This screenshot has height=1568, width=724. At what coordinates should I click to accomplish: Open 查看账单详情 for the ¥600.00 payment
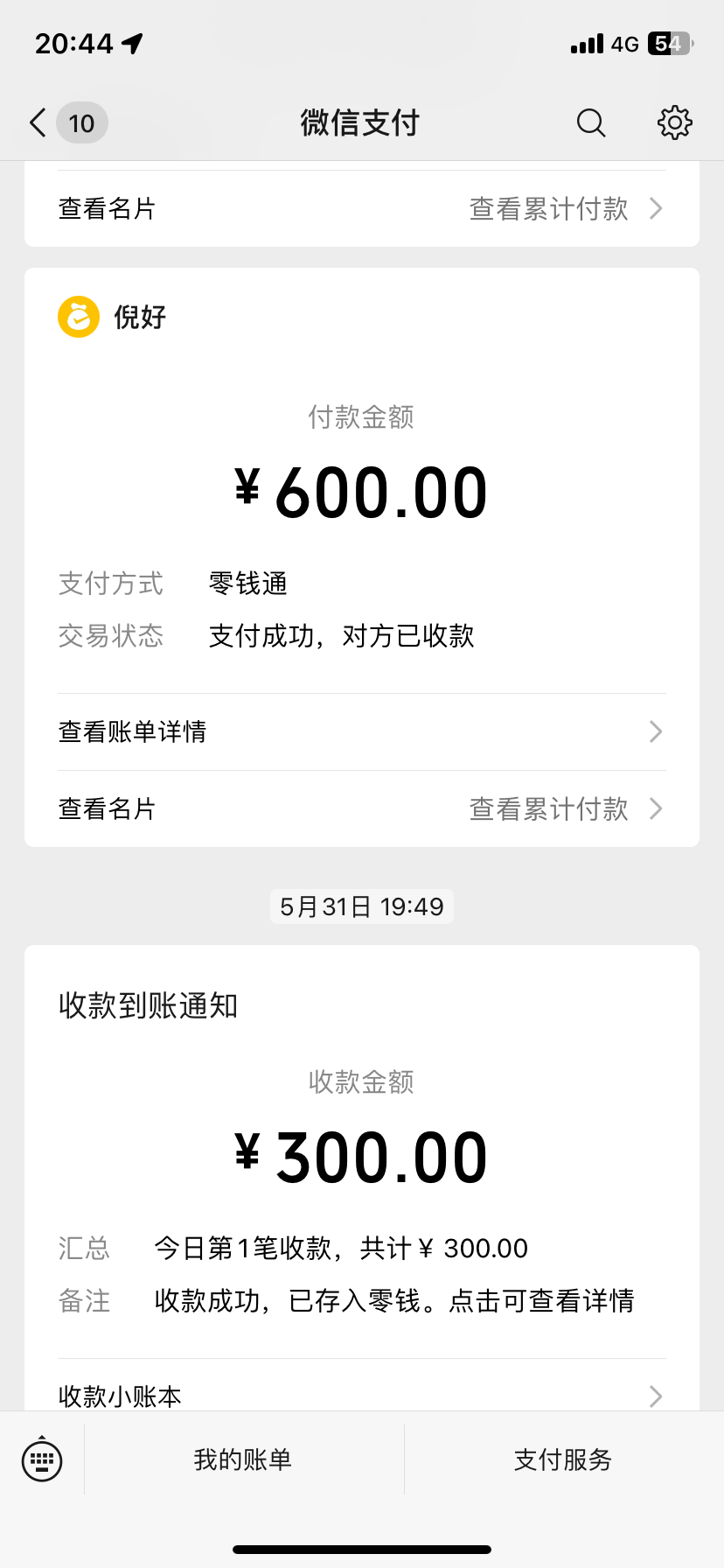pos(360,731)
